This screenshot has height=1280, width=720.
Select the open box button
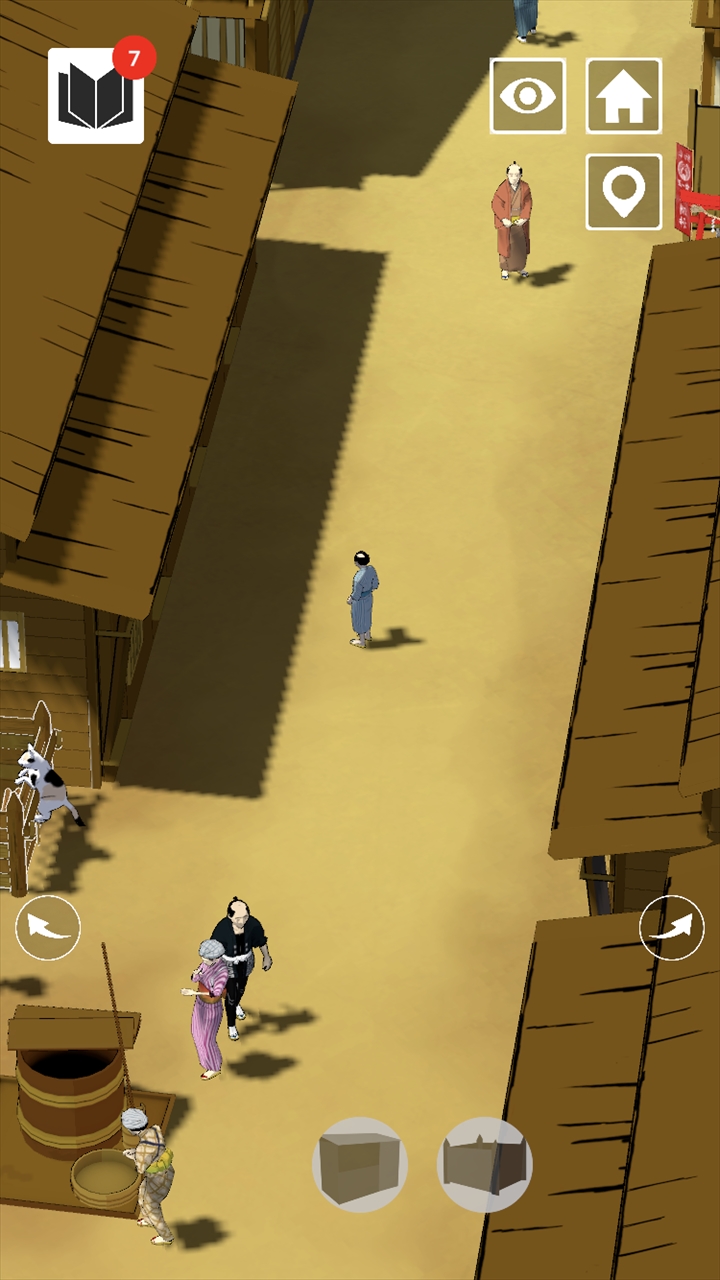point(485,1164)
